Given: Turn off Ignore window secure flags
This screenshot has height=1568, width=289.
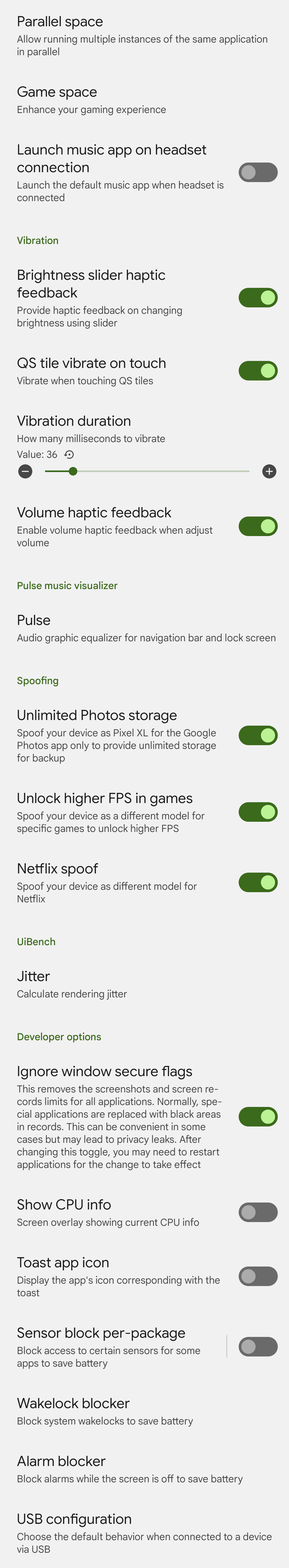Looking at the screenshot, I should pyautogui.click(x=258, y=1116).
